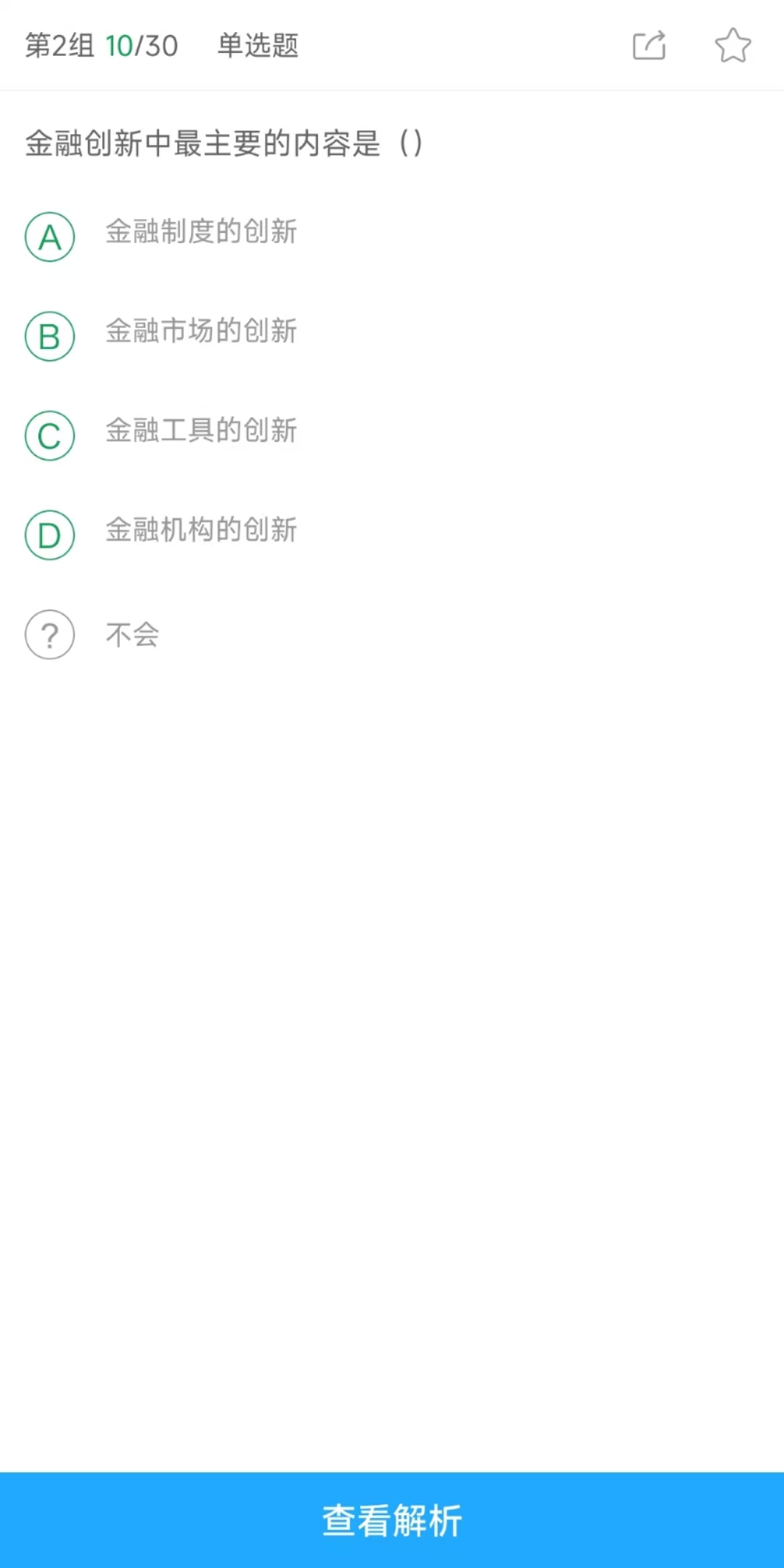This screenshot has height=1568, width=784.
Task: Share this question via the share icon
Action: [x=649, y=45]
